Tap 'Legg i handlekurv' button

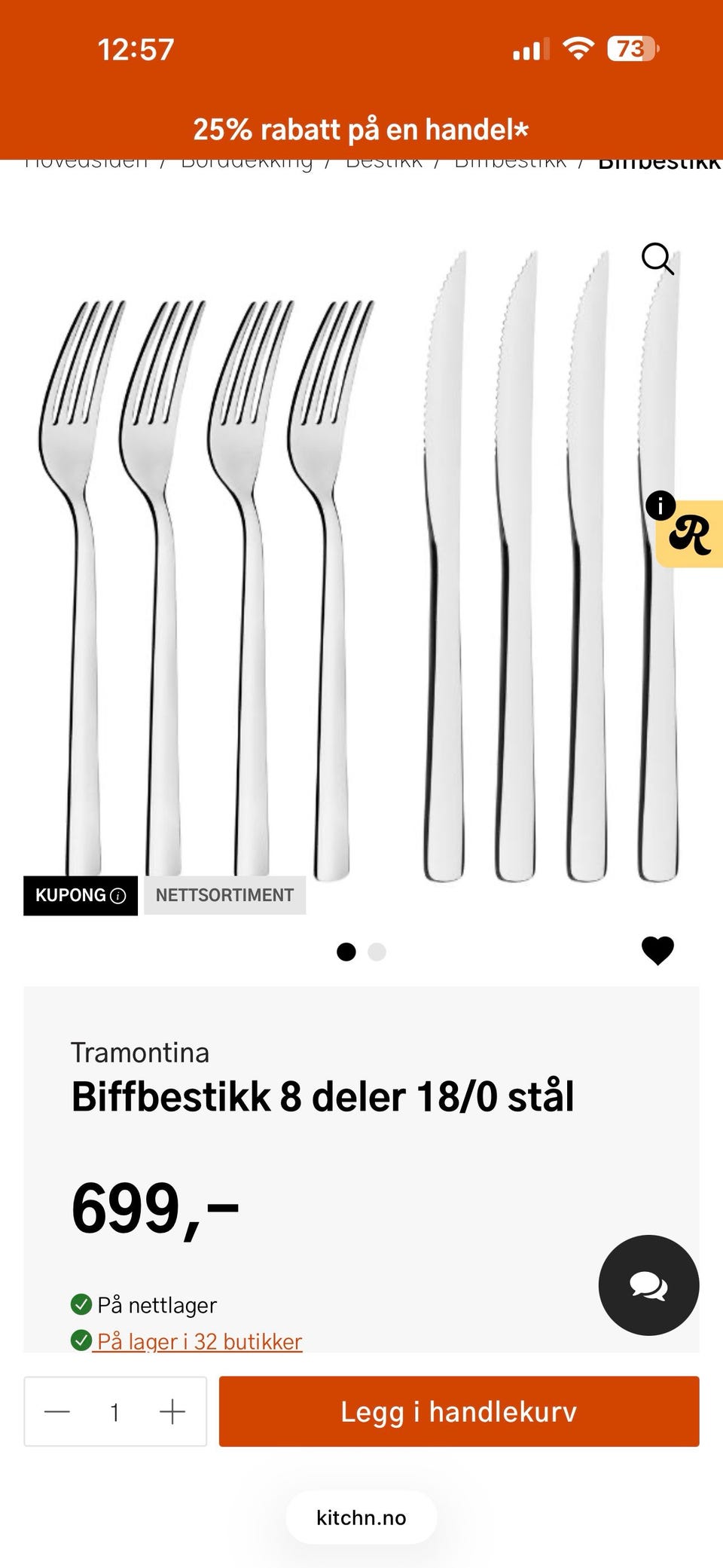click(x=458, y=1412)
